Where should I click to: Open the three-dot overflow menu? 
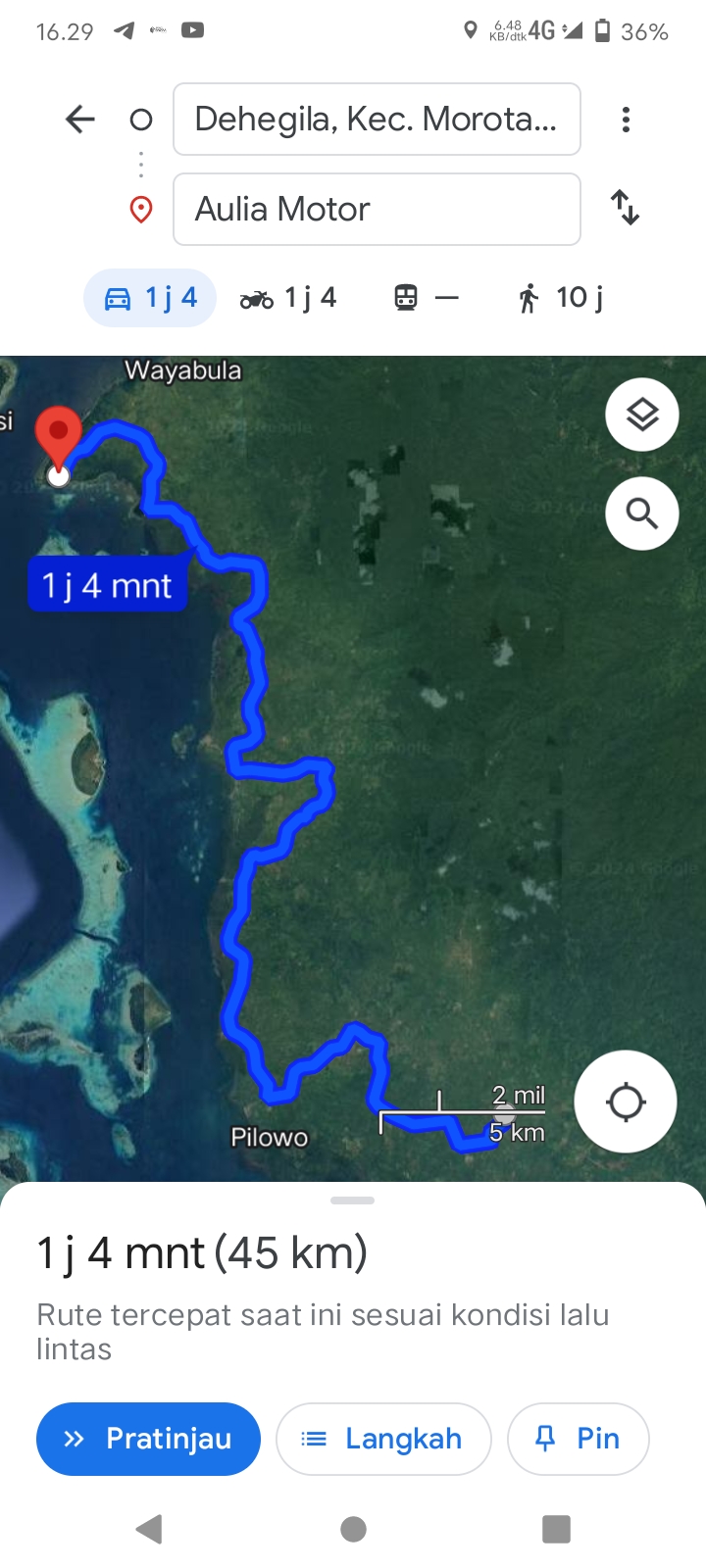click(x=626, y=120)
